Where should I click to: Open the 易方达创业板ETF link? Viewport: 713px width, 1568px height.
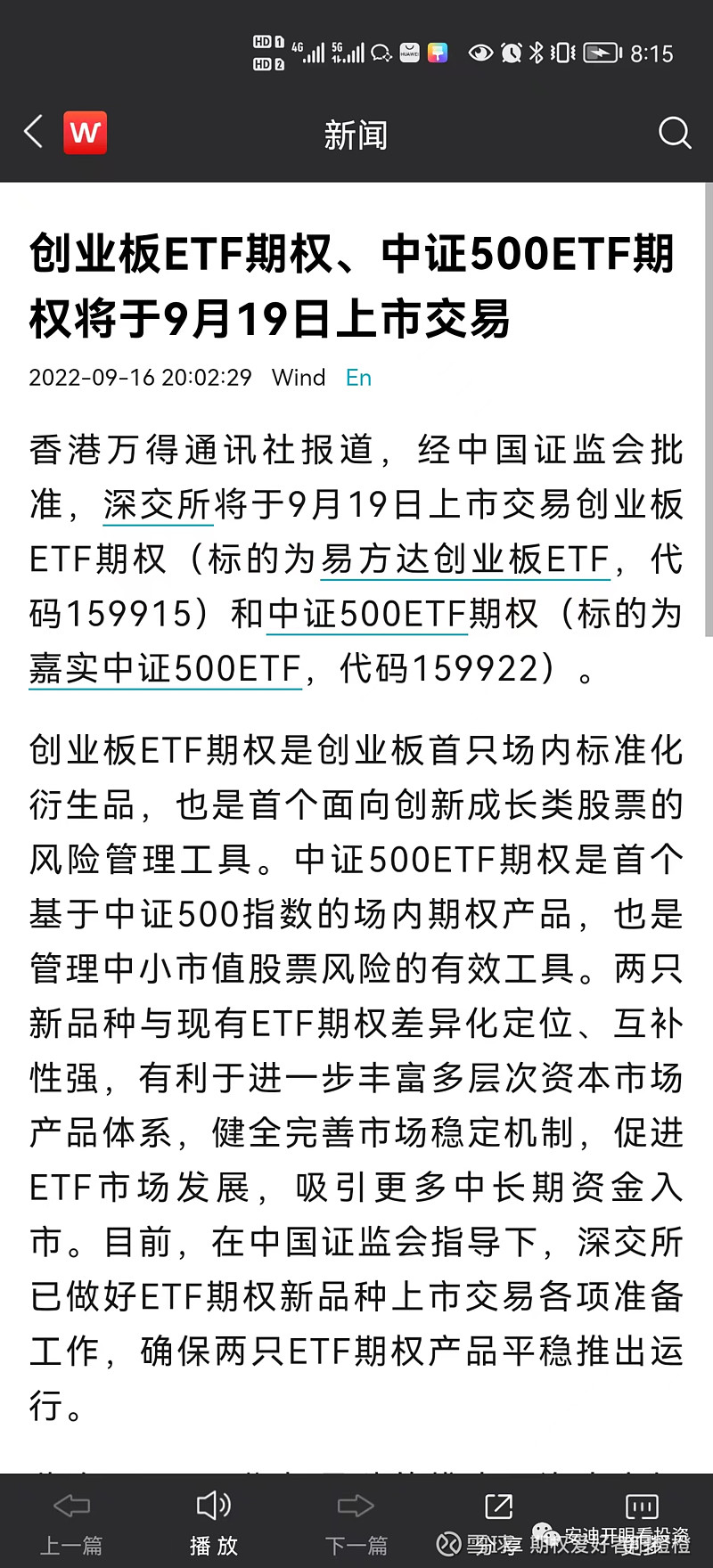pos(464,559)
